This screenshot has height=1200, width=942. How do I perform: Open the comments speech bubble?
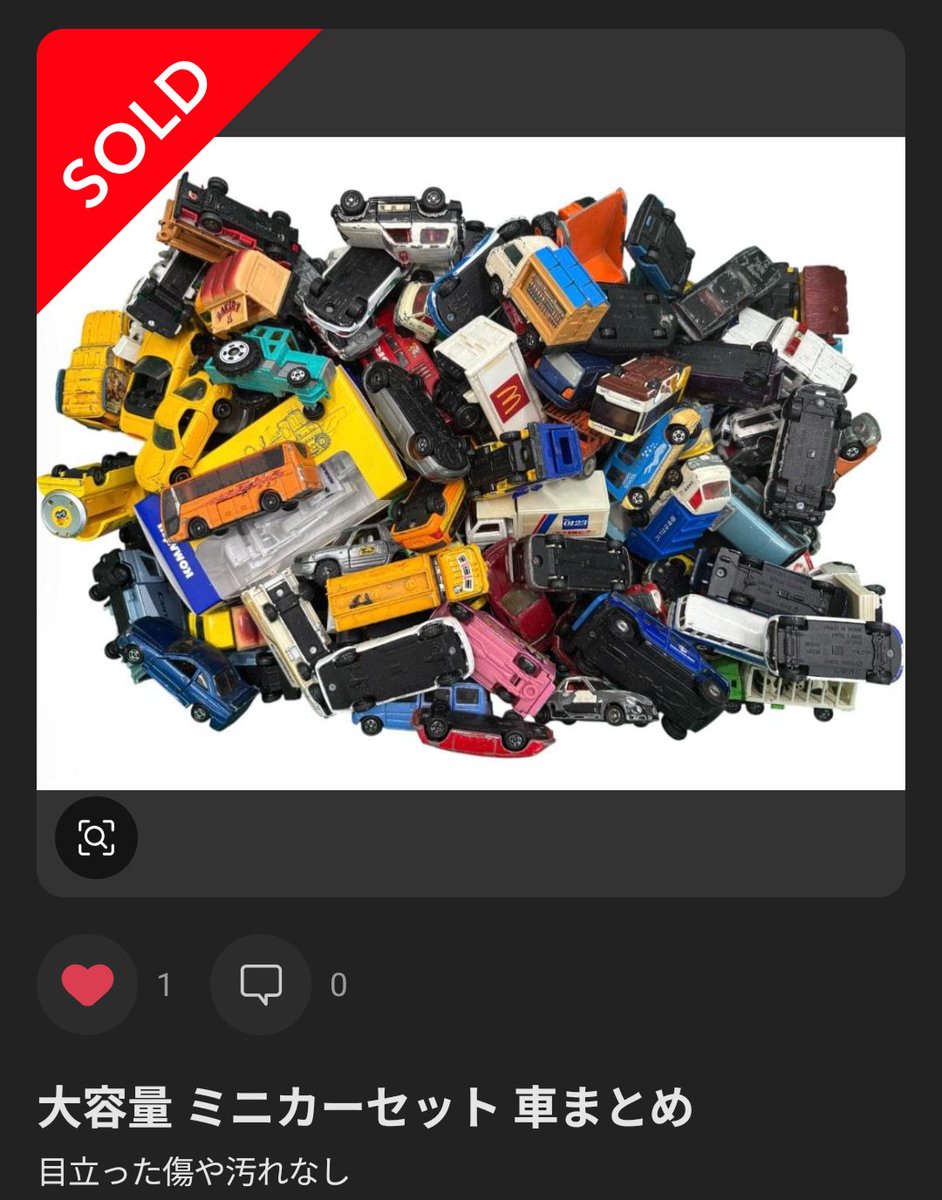point(261,985)
